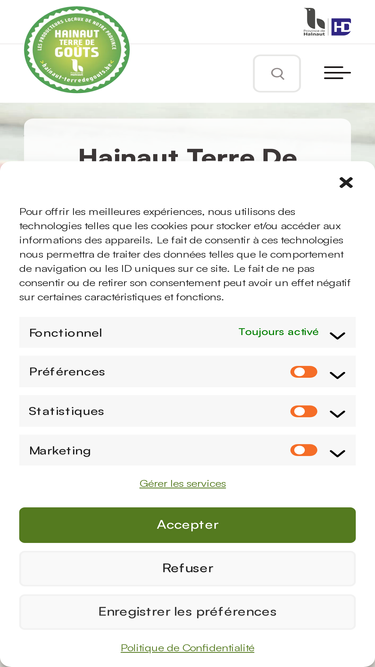Toggle the Préférences switch
Image resolution: width=375 pixels, height=667 pixels.
[x=304, y=372]
